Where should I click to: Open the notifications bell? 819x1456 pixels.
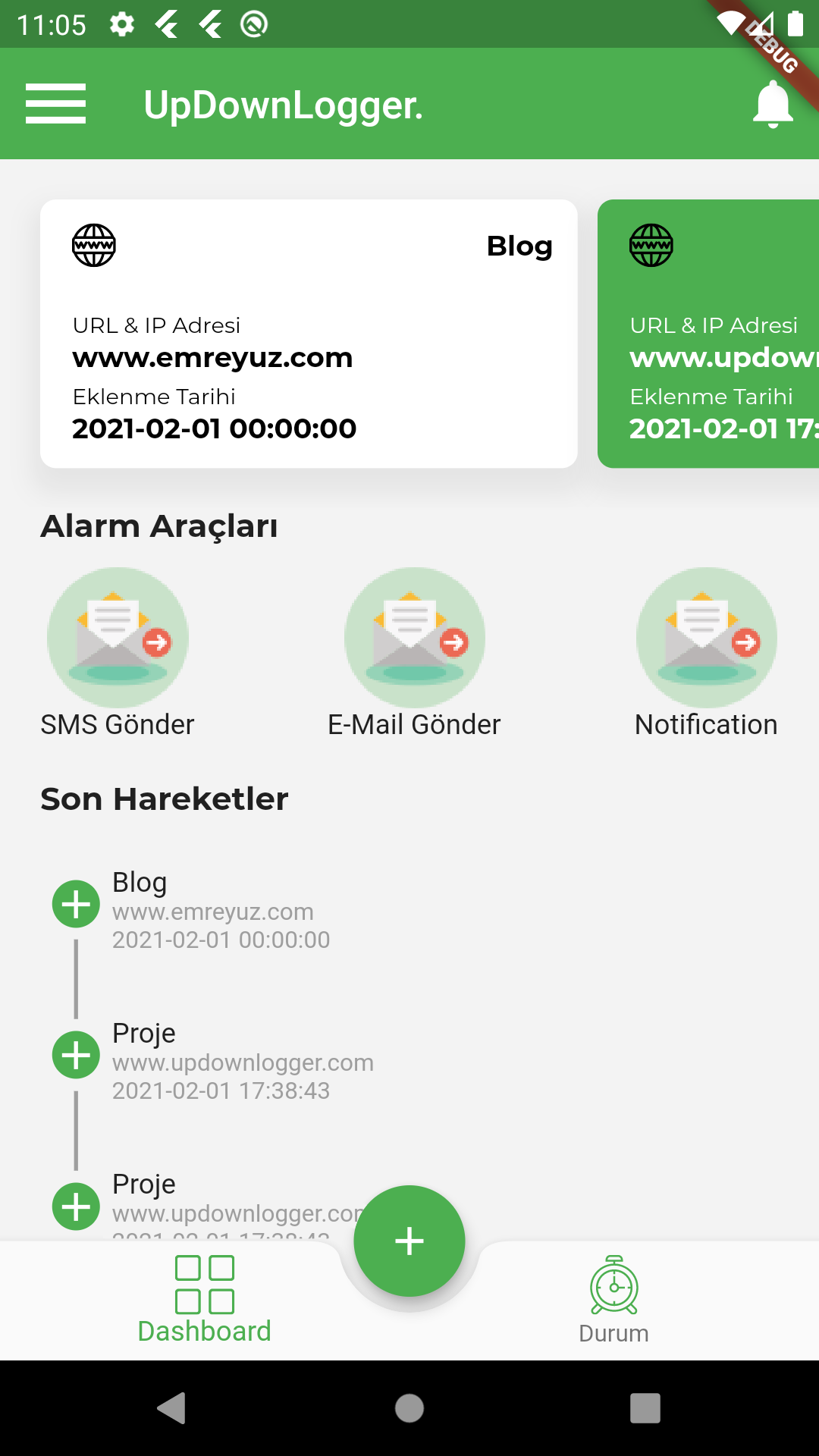(772, 104)
